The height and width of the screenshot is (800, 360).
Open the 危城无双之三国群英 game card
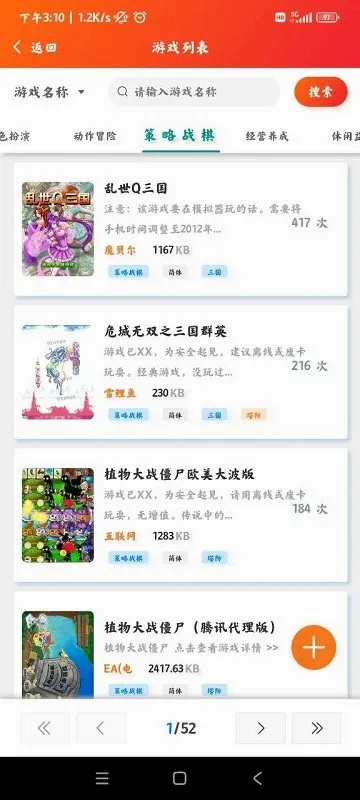click(x=181, y=372)
